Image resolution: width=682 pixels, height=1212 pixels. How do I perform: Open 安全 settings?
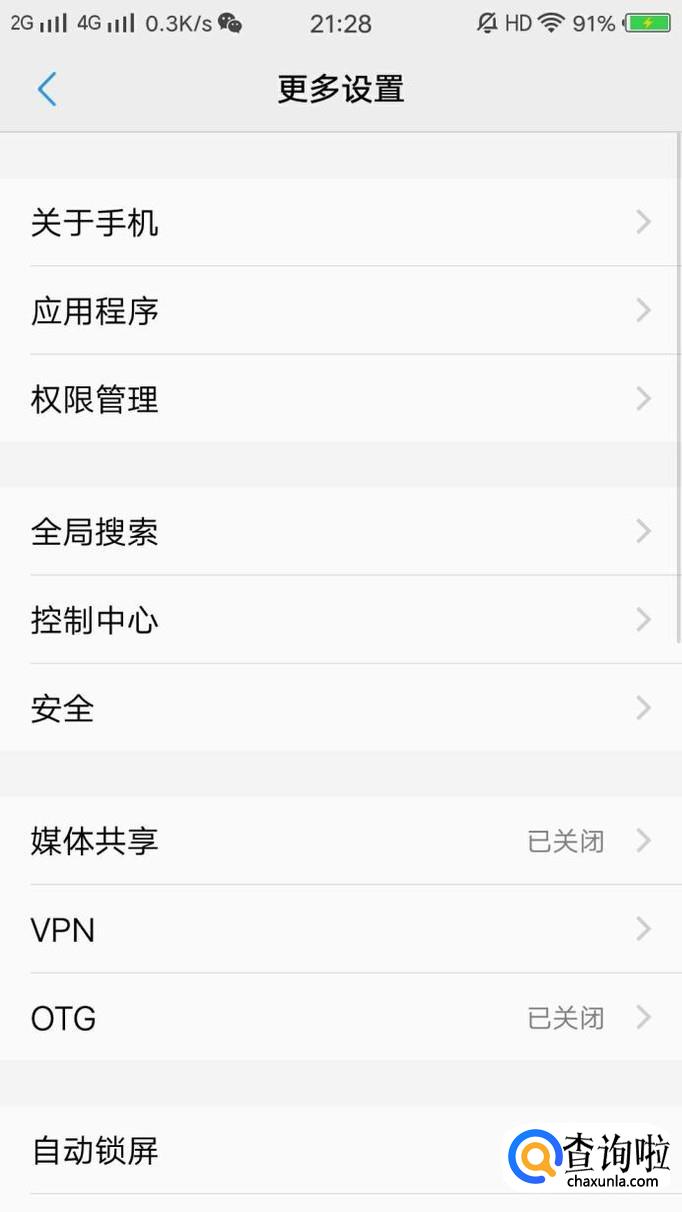coord(340,708)
